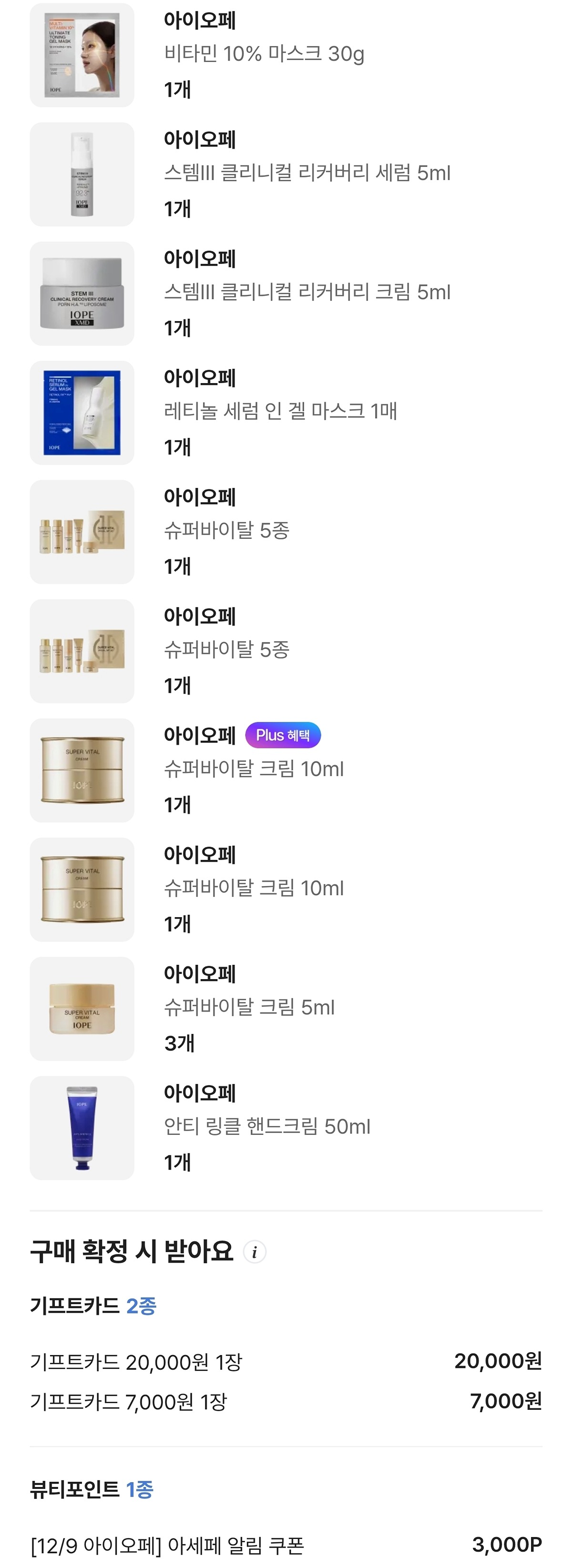Open info icon beside 구매 확정 시 받아요
This screenshot has height=1568, width=572.
255,1252
